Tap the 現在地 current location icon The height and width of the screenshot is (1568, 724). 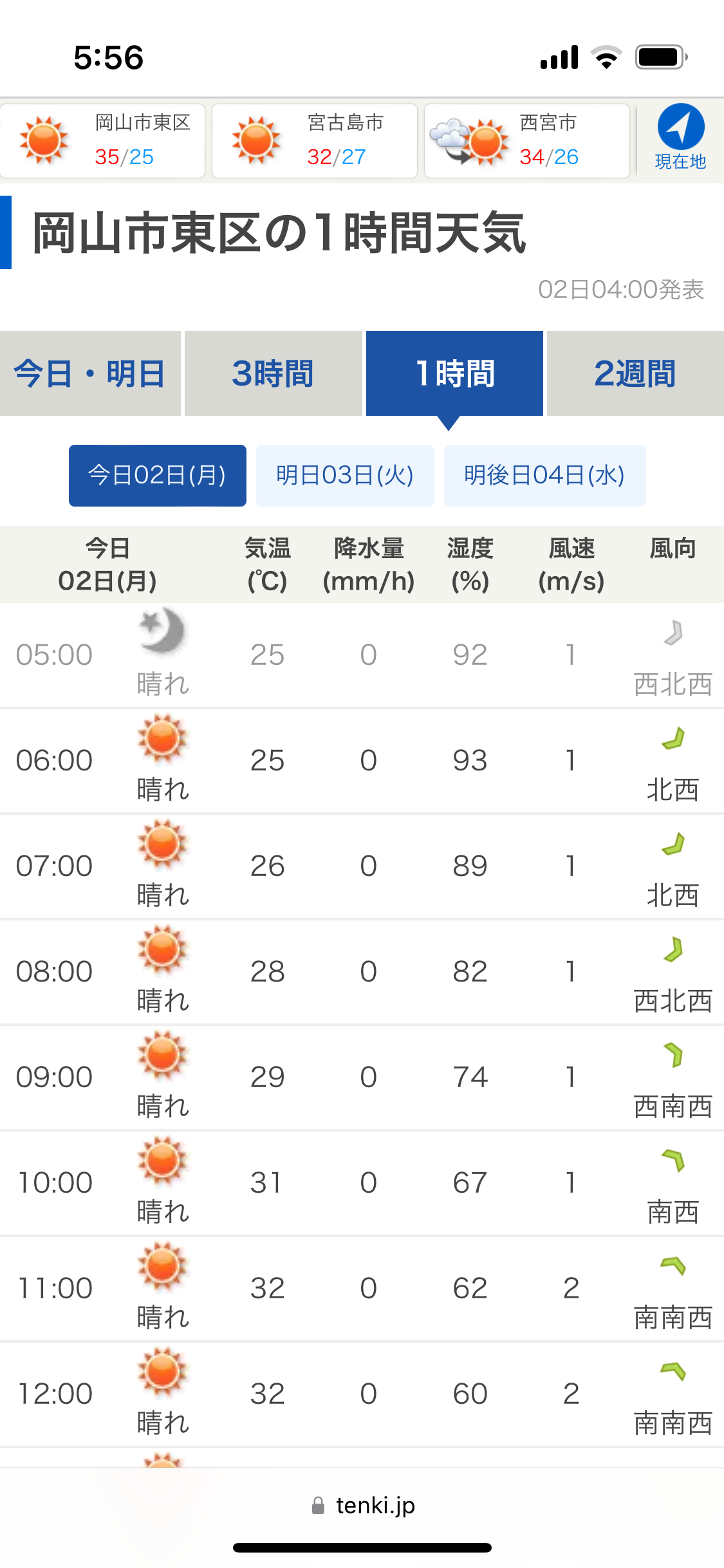pyautogui.click(x=680, y=138)
